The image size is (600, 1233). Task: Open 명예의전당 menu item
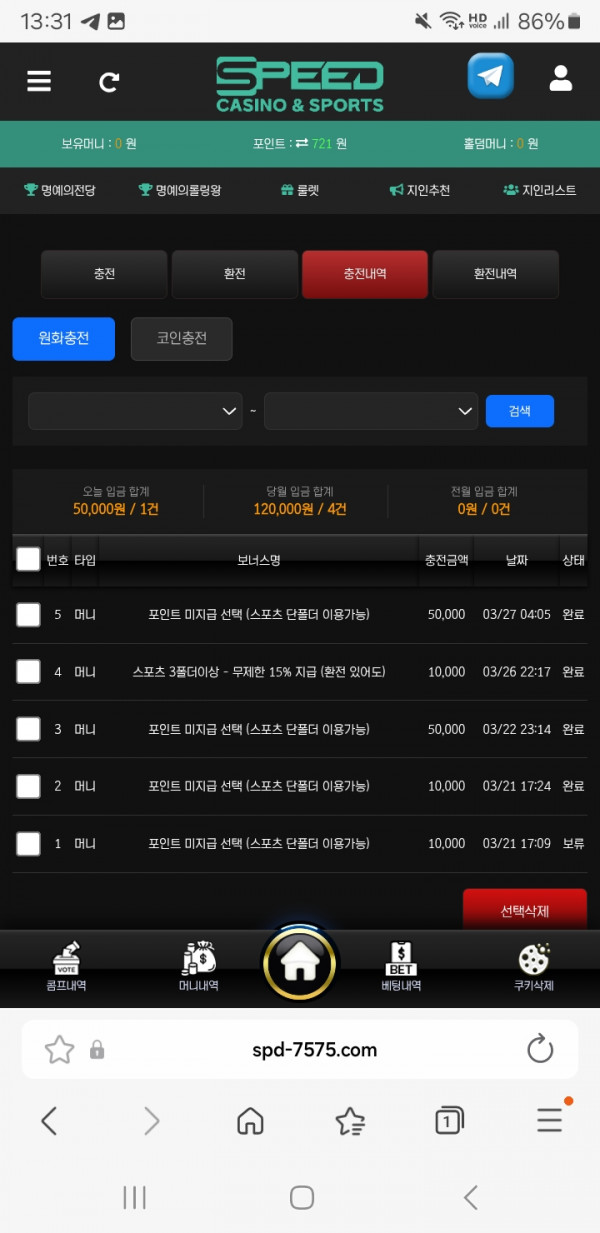click(x=60, y=190)
